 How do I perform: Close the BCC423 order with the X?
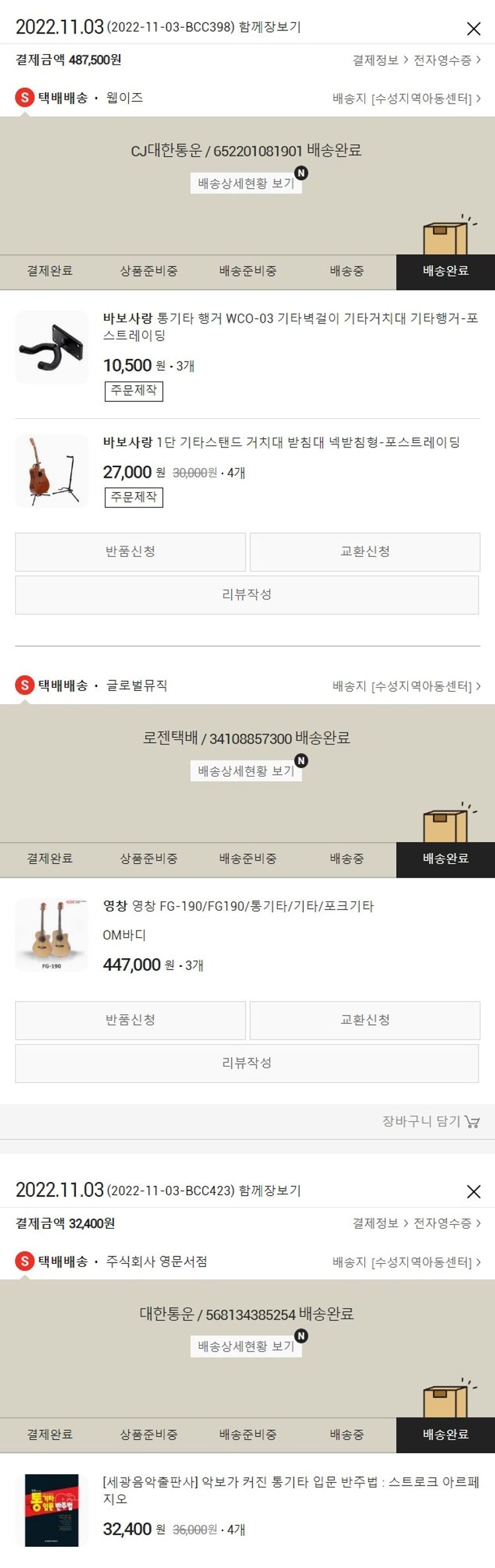(x=473, y=1191)
